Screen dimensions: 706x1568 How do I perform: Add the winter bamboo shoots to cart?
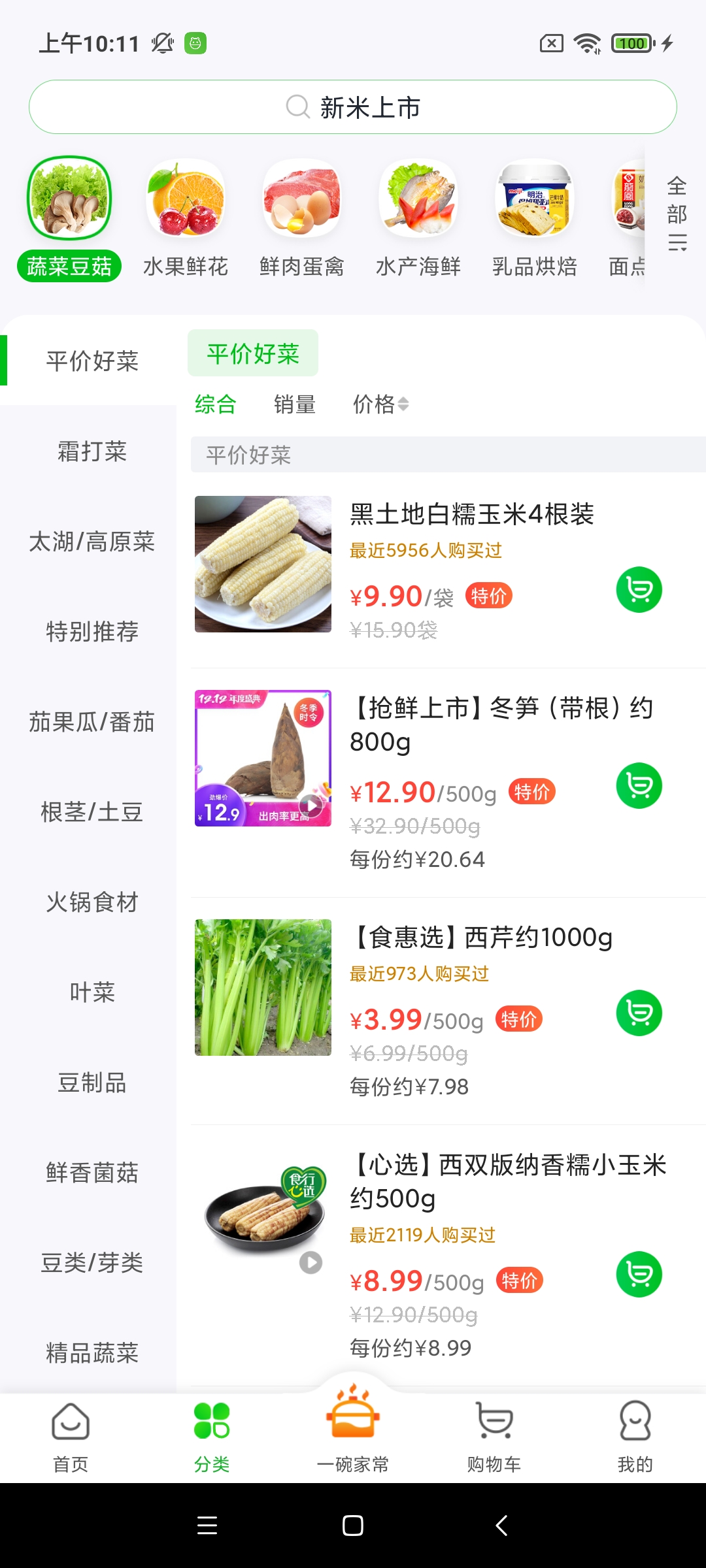tap(639, 786)
